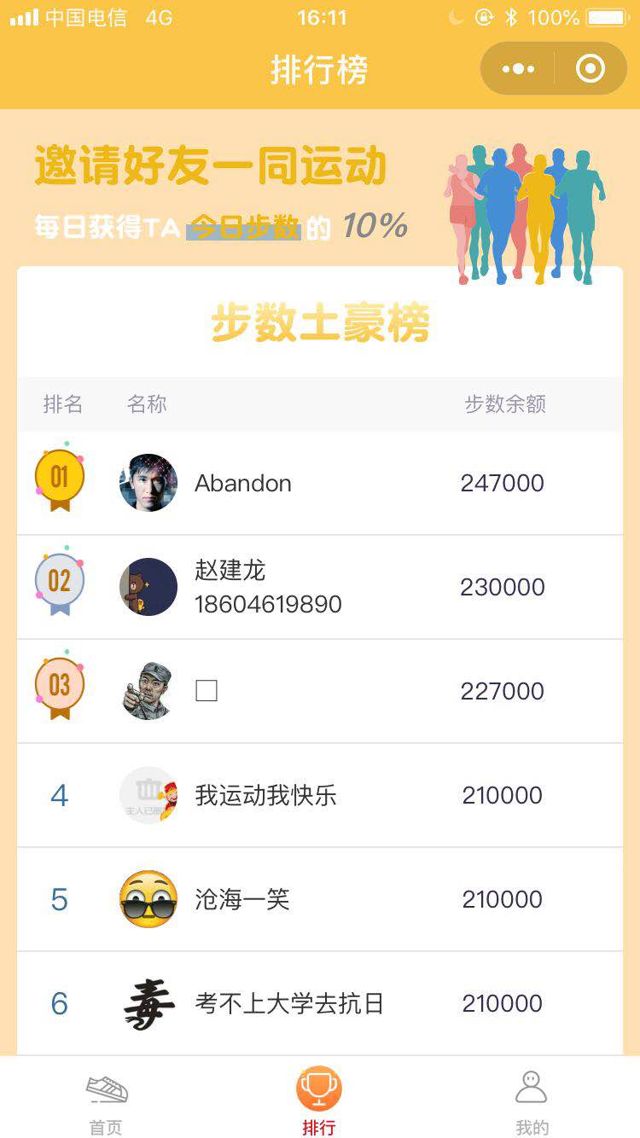The image size is (640, 1138).
Task: Open the 邀请好友一同运动 banner
Action: (x=320, y=190)
